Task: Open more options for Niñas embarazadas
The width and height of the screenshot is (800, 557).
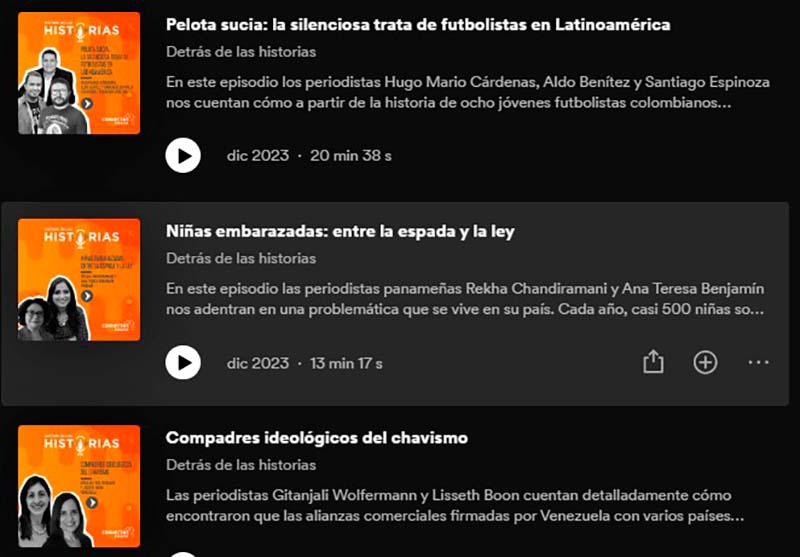Action: 758,362
